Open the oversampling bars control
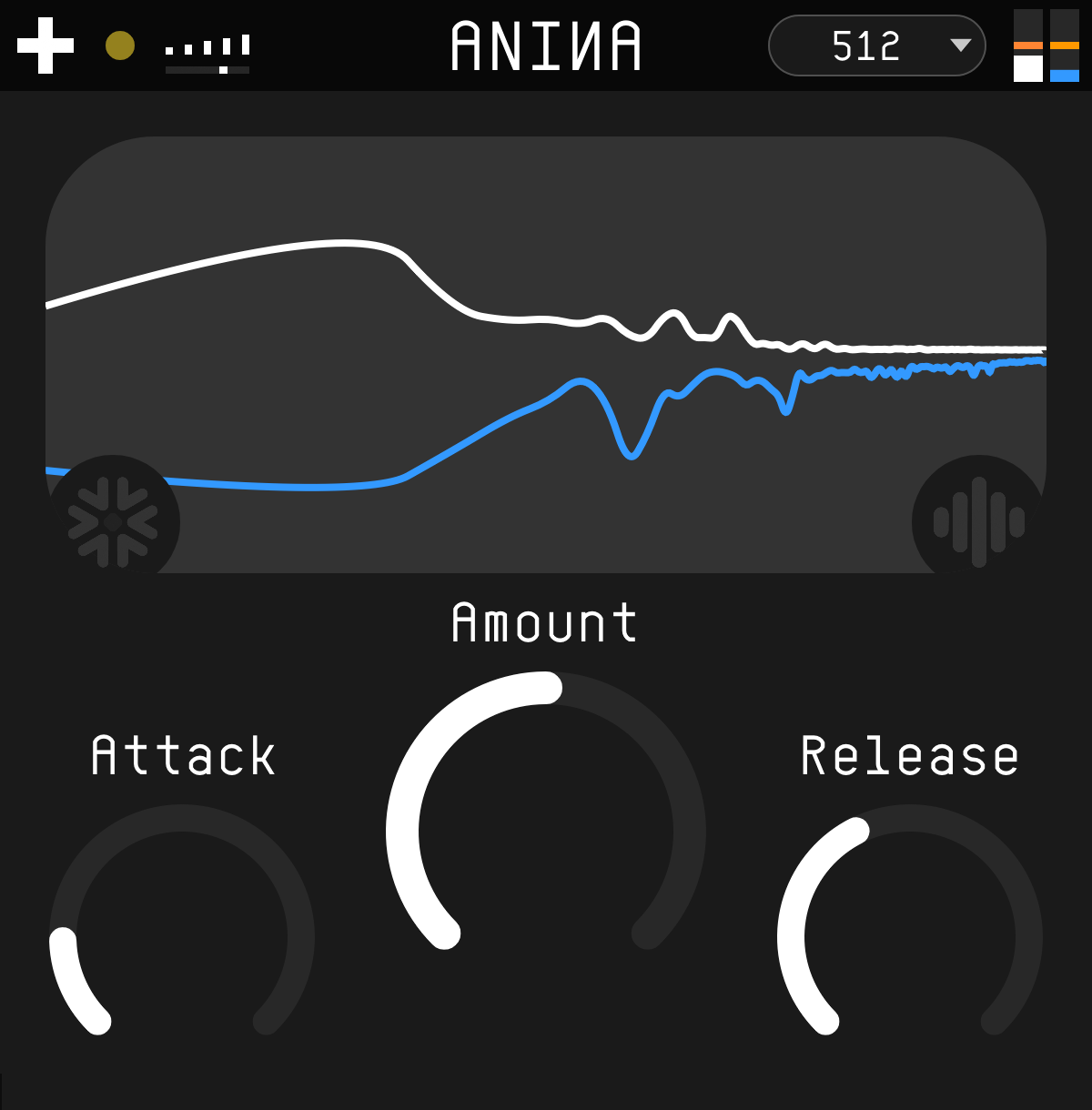Image resolution: width=1092 pixels, height=1110 pixels. 207,51
